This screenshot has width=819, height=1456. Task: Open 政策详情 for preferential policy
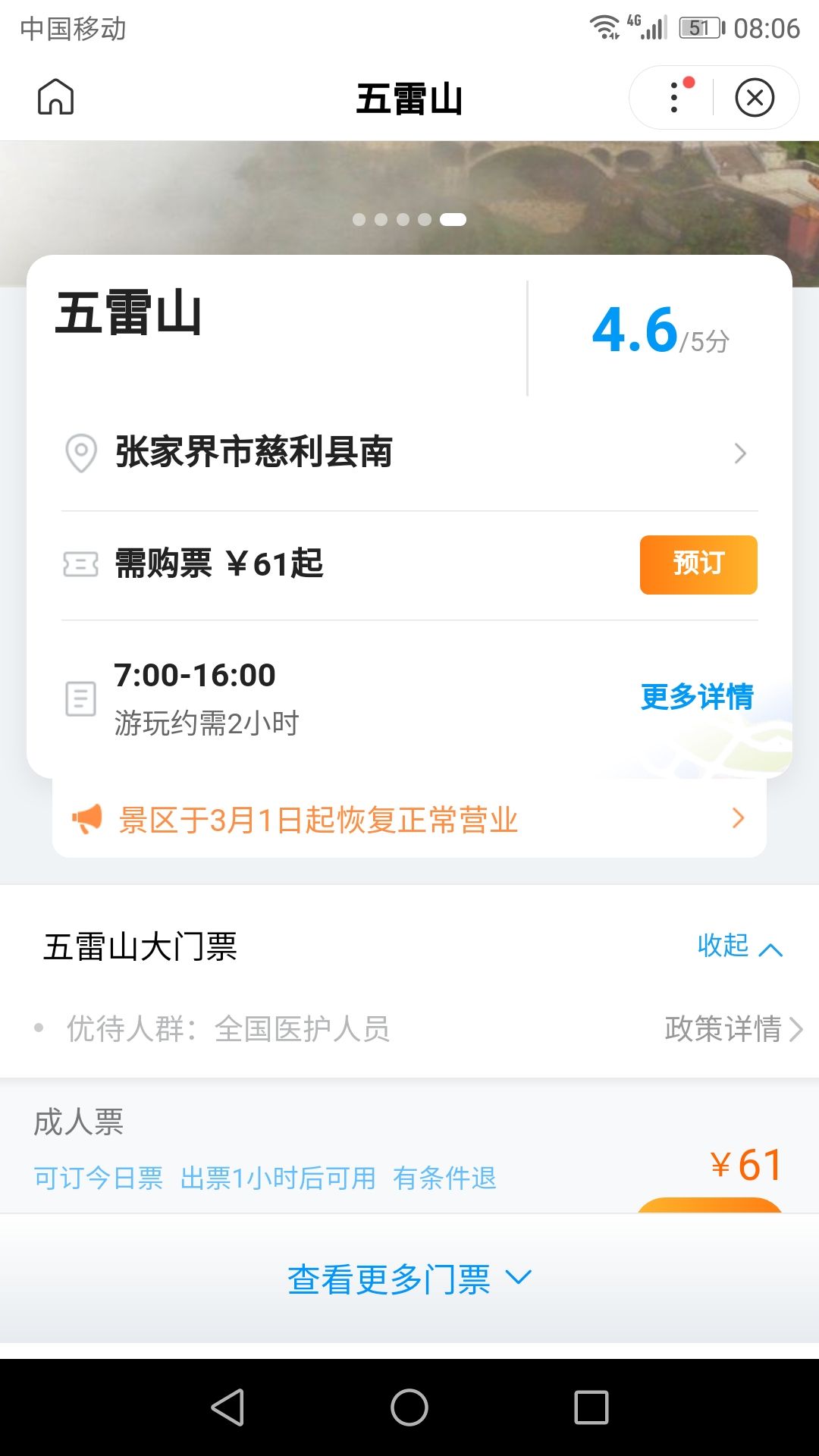pyautogui.click(x=733, y=1029)
